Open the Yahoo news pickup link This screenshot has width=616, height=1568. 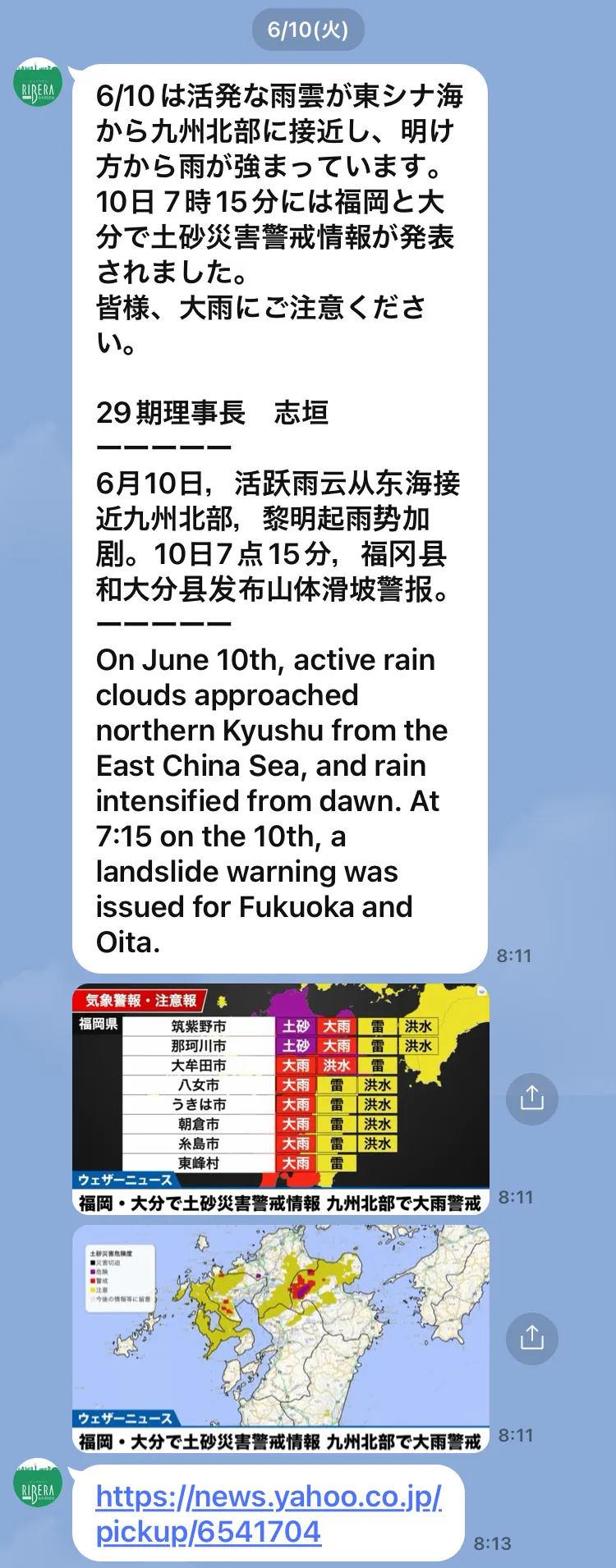[x=268, y=1514]
